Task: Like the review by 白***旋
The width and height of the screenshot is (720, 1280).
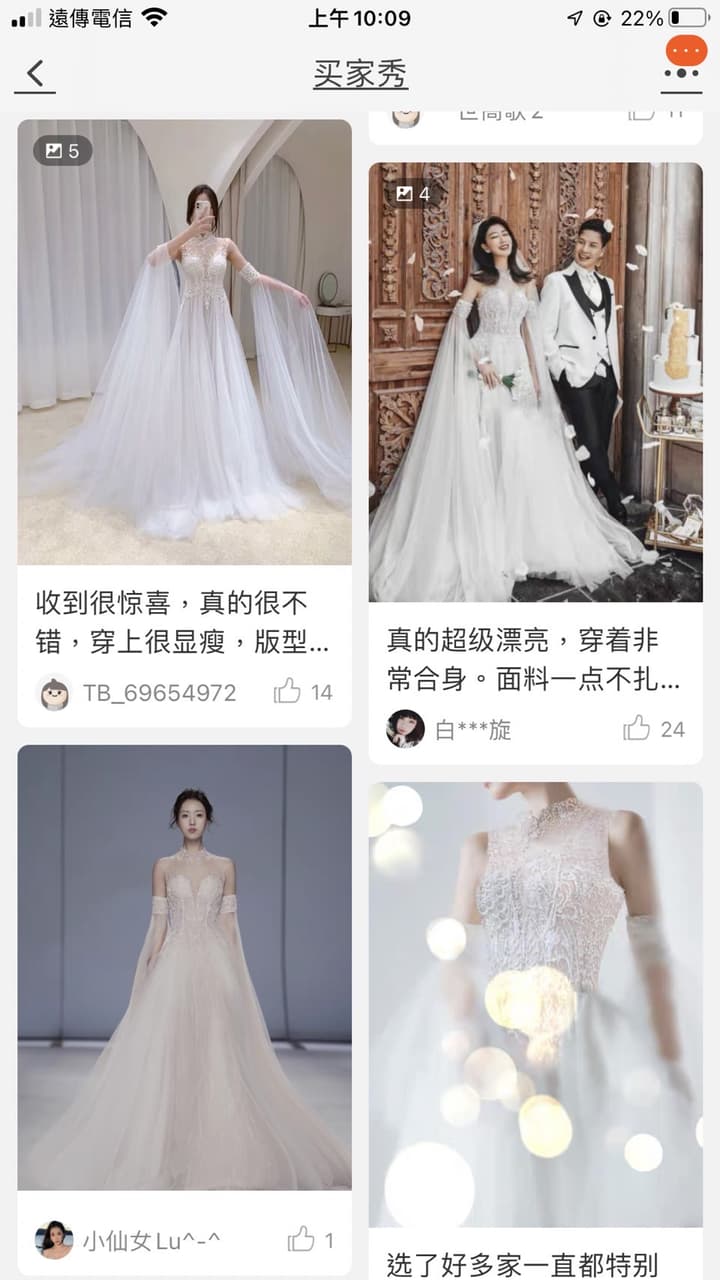Action: (653, 729)
